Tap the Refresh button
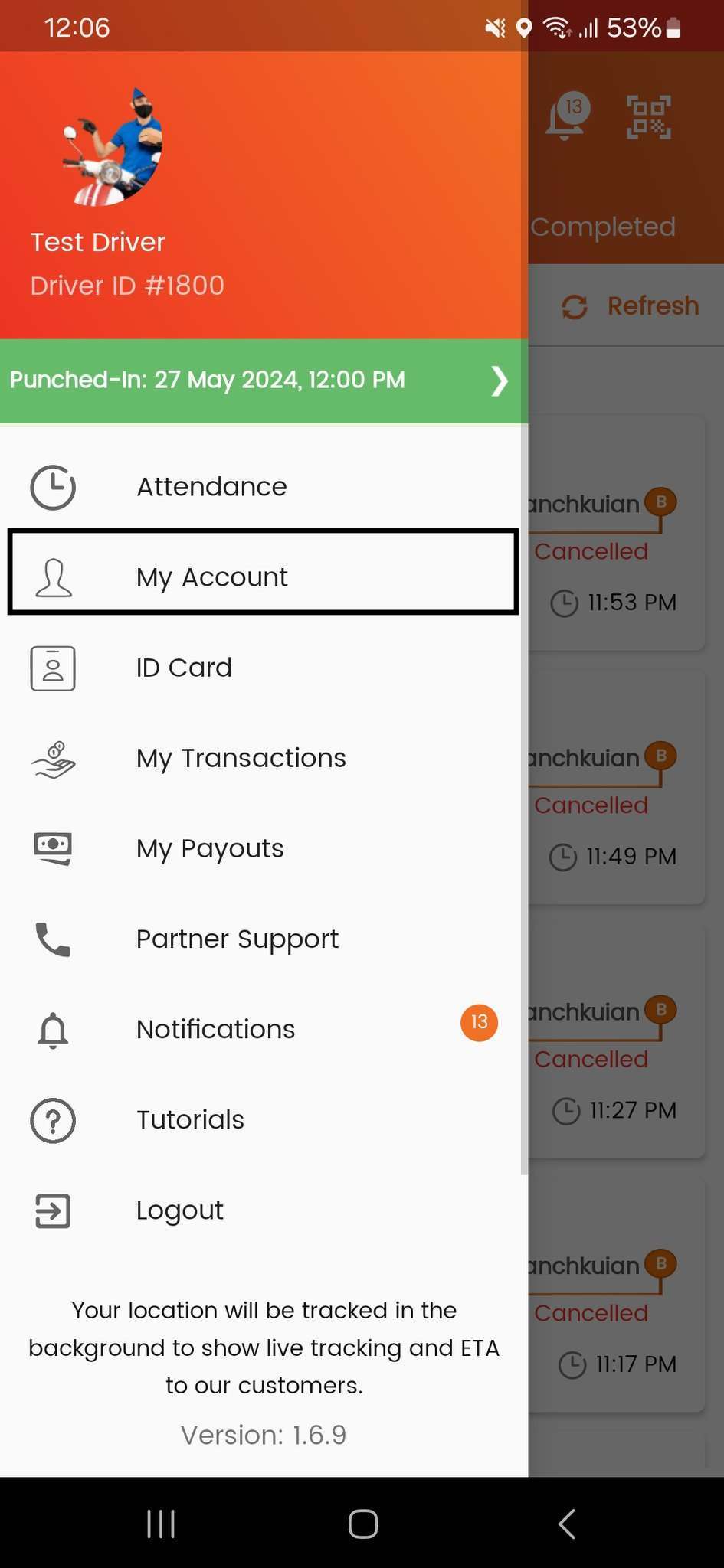 coord(630,305)
